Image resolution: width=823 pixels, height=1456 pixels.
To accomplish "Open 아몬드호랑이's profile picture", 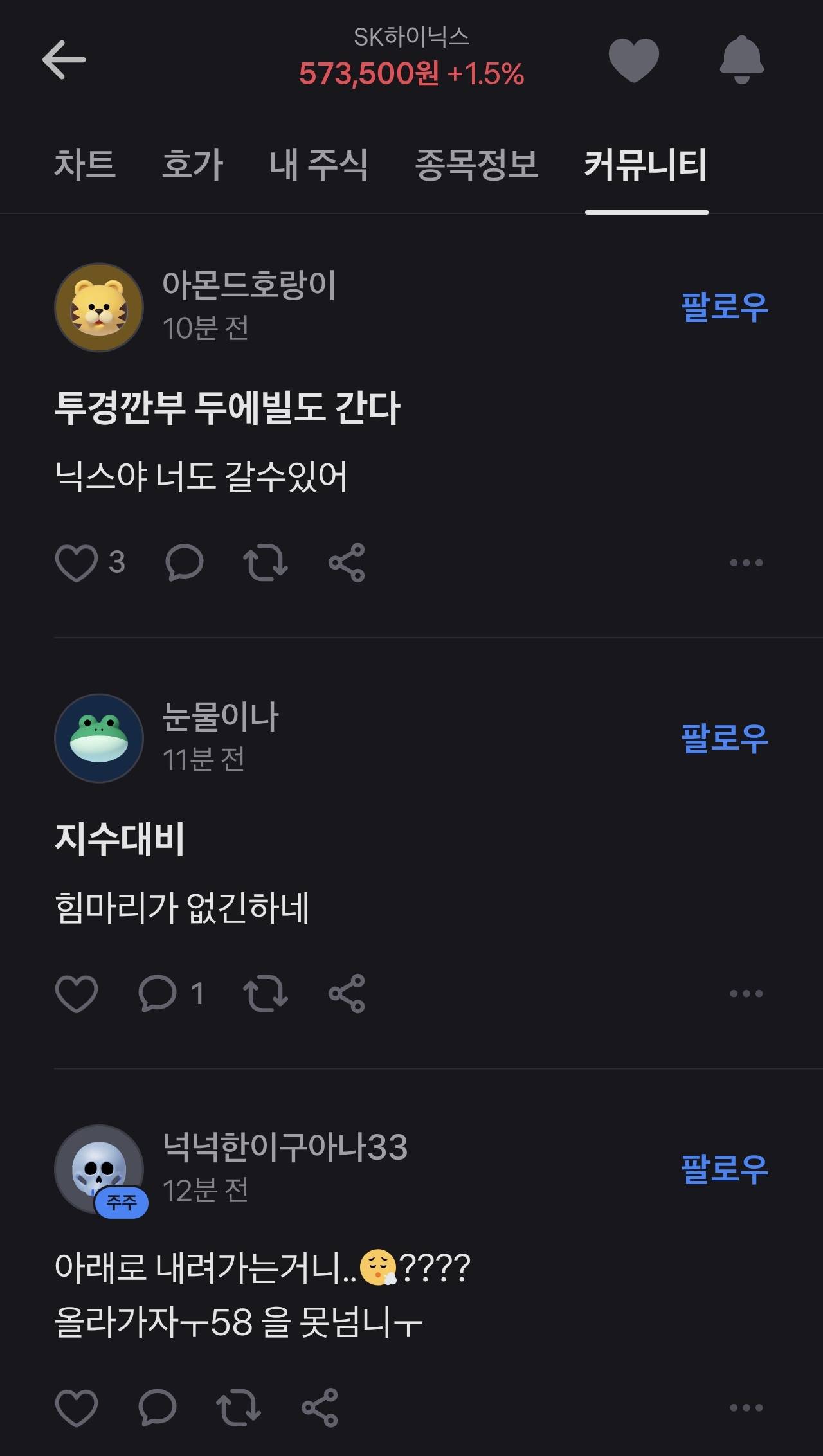I will click(x=99, y=307).
